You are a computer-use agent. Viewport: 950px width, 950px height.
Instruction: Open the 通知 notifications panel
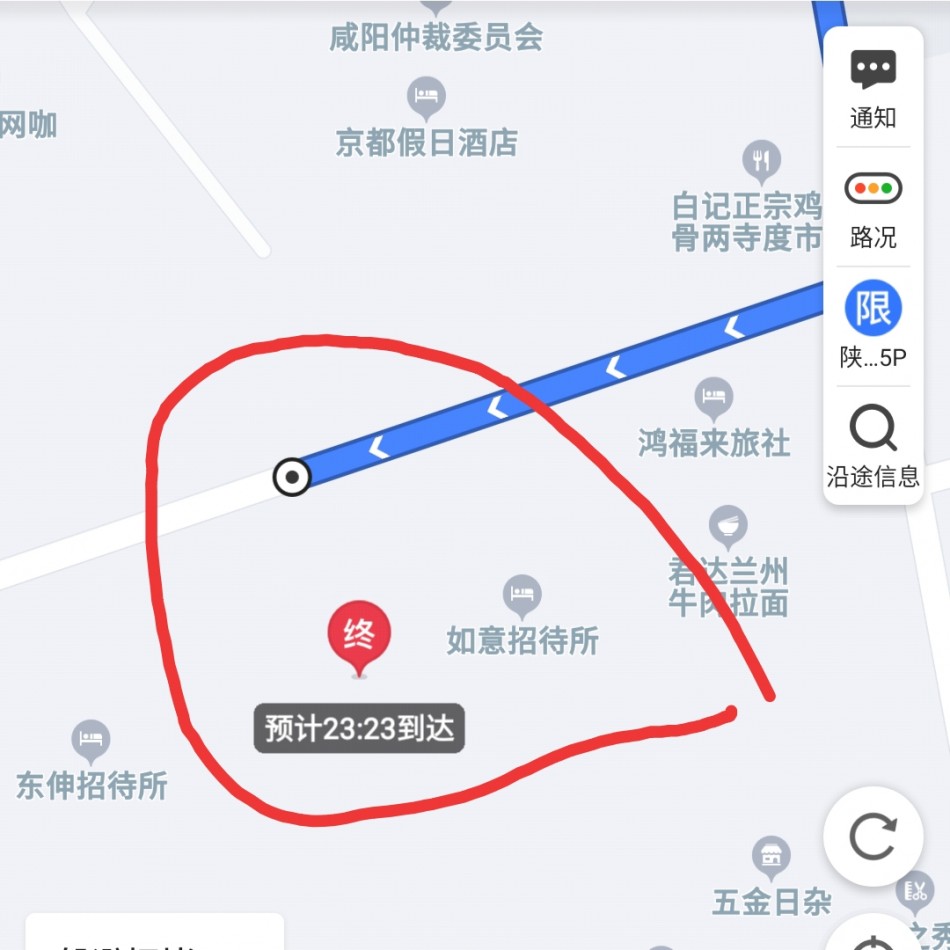(x=873, y=88)
